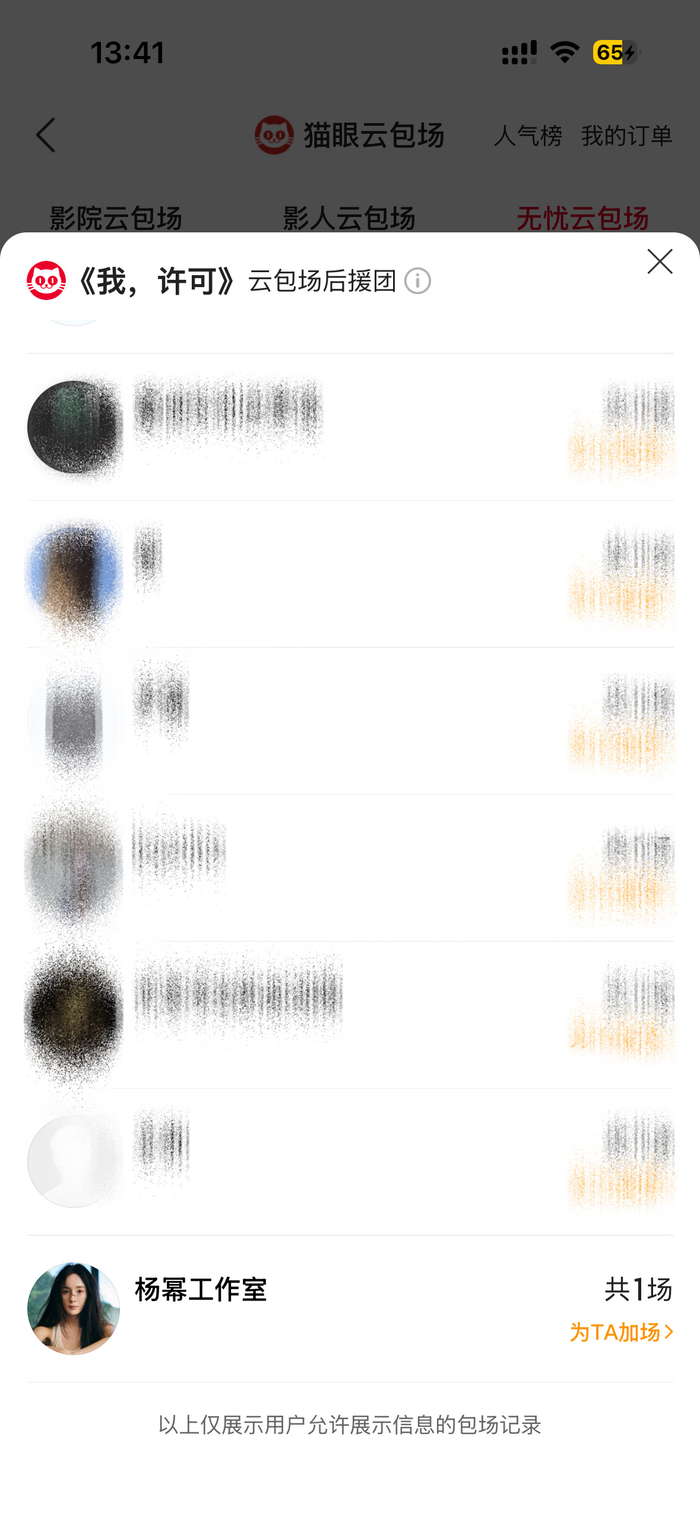Open 人气榜 ranking
This screenshot has width=700, height=1518.
(x=527, y=136)
